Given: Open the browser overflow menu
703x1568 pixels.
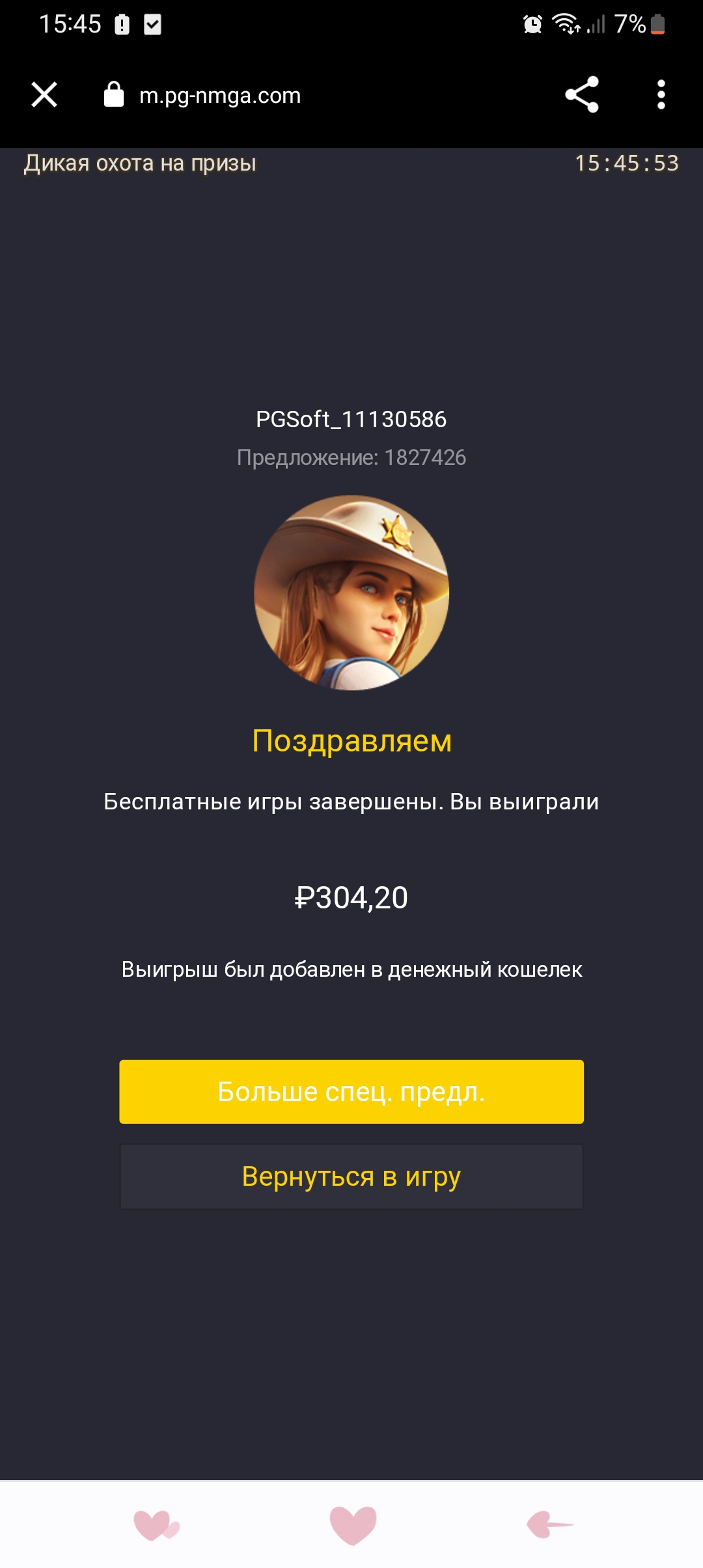Looking at the screenshot, I should tap(661, 95).
